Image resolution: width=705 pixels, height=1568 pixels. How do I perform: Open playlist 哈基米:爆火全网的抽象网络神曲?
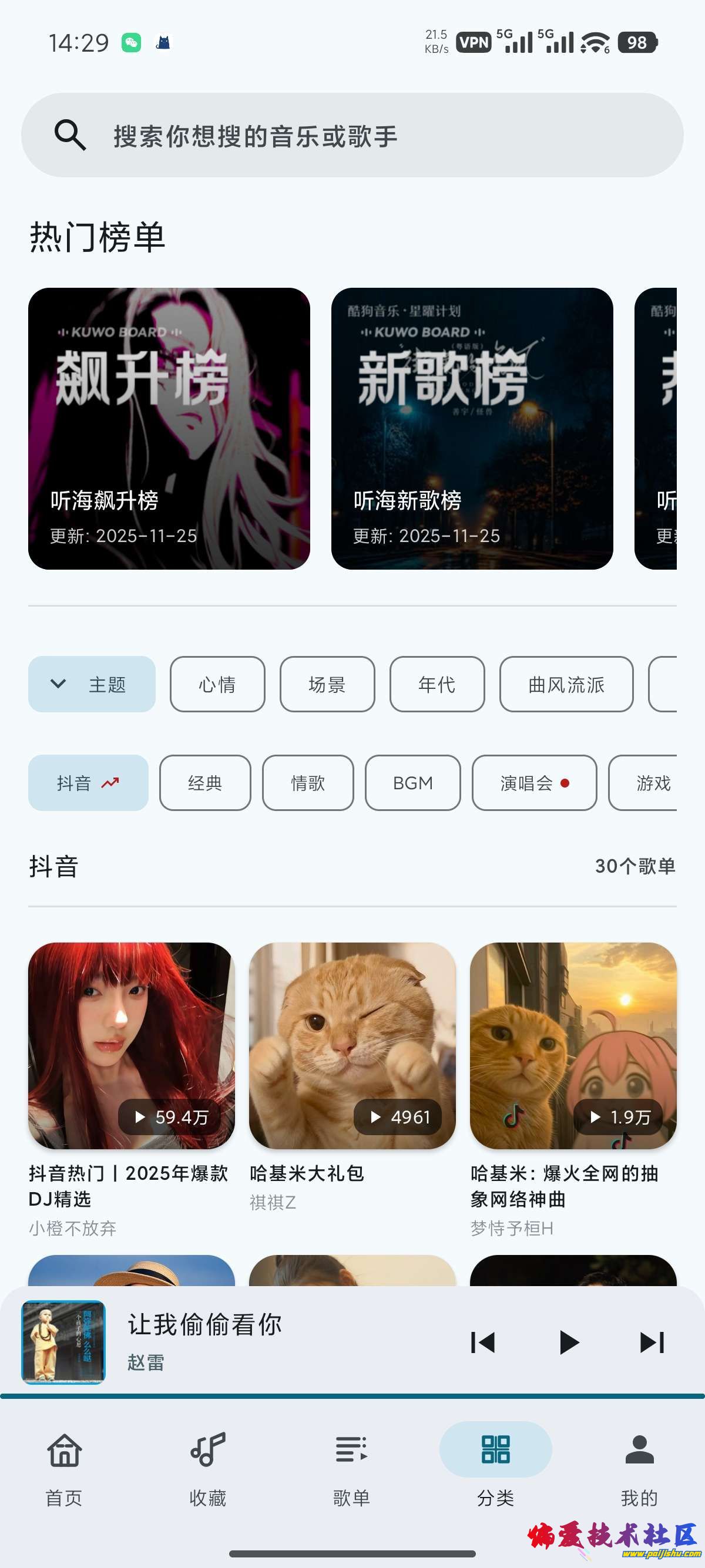(573, 1046)
